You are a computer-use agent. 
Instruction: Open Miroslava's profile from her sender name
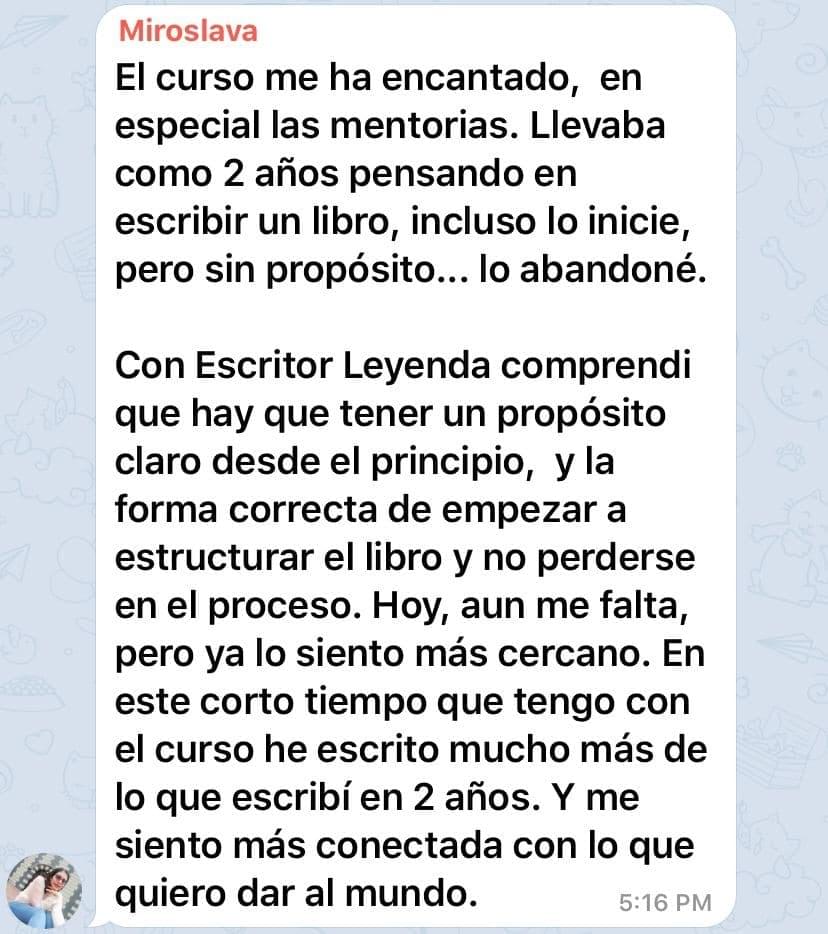coord(188,31)
